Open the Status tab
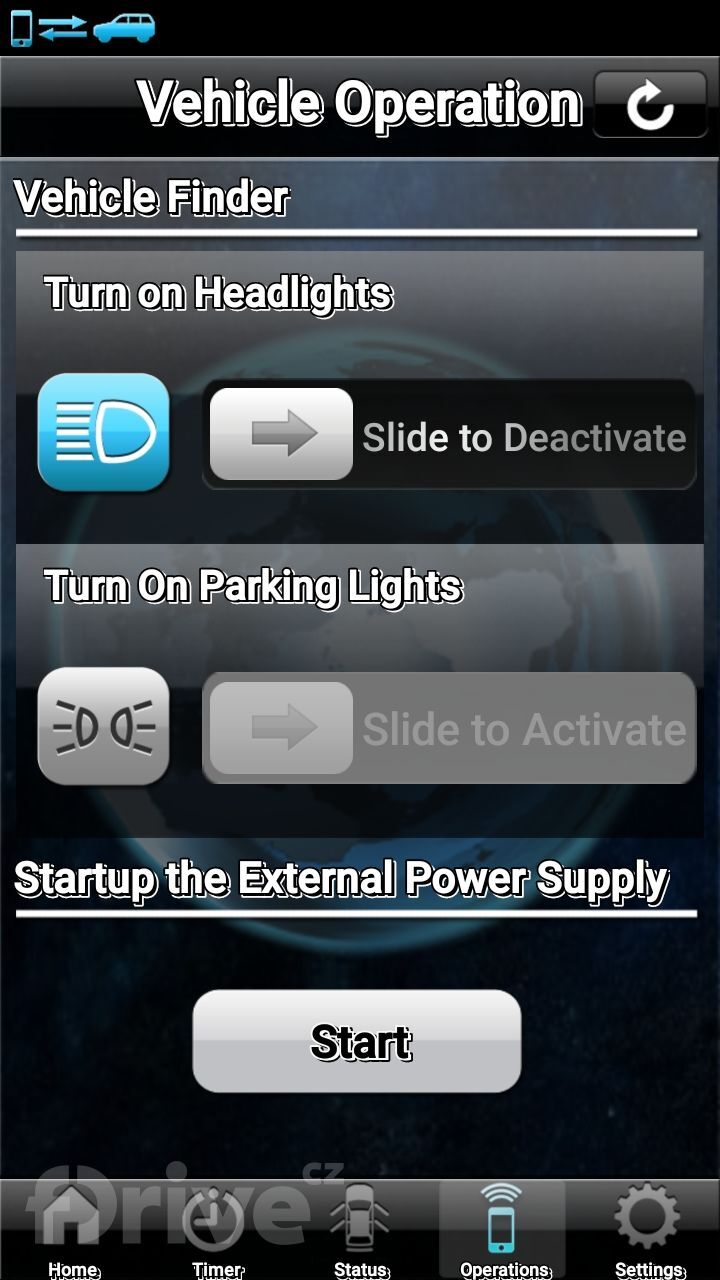Viewport: 720px width, 1280px height. pyautogui.click(x=361, y=1230)
